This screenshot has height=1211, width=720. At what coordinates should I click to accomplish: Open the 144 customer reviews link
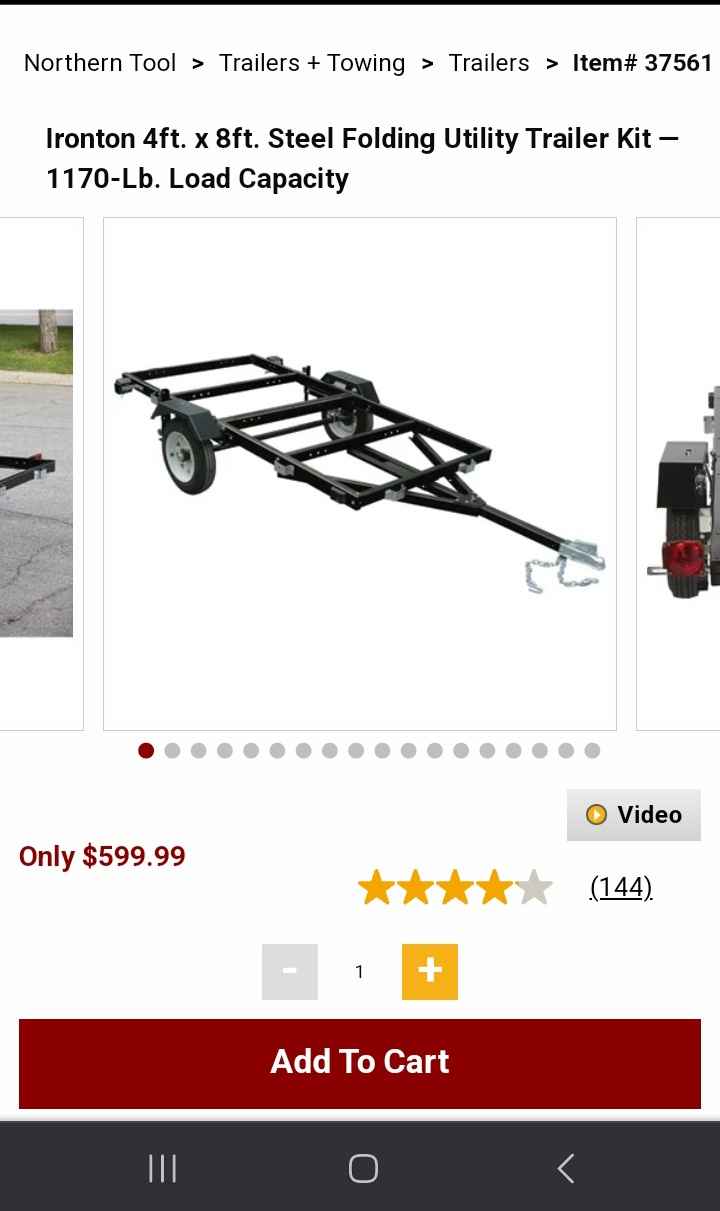(621, 887)
